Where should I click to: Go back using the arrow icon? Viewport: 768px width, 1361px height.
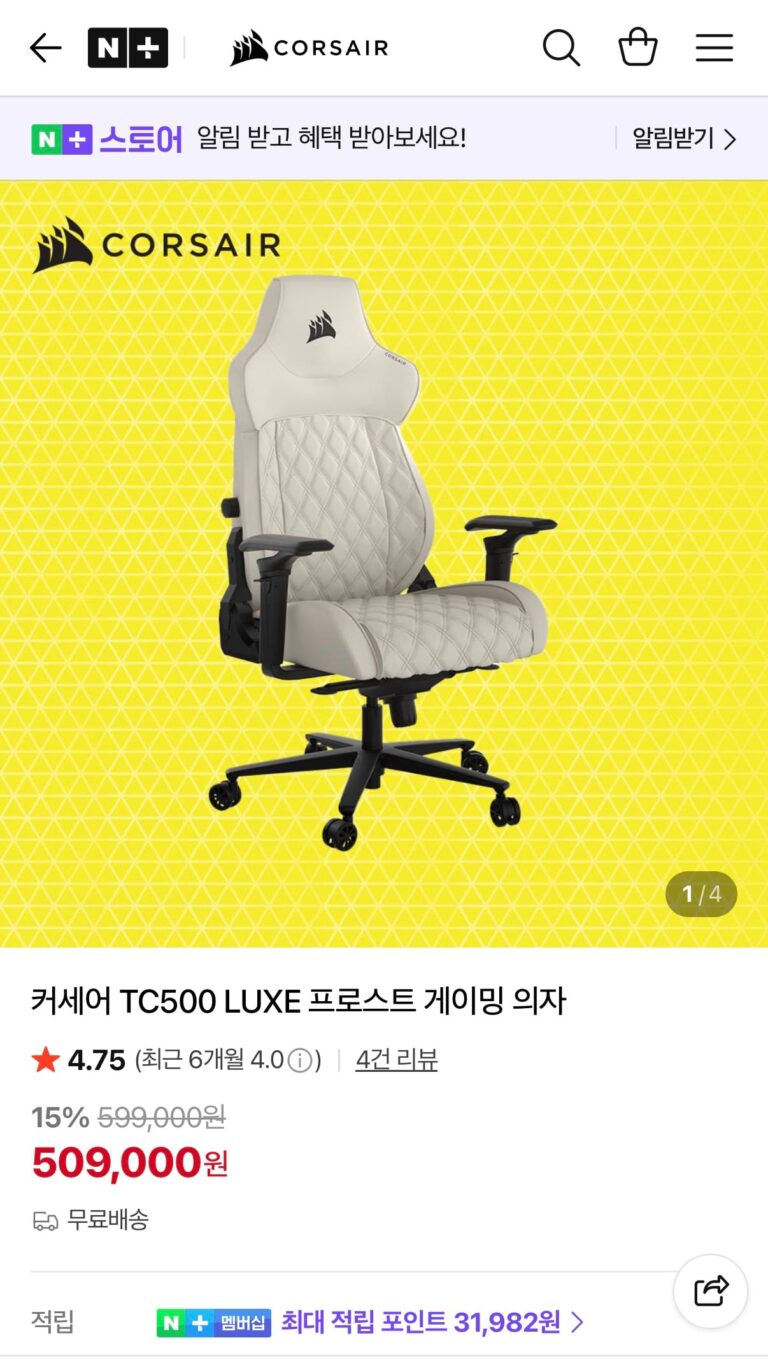[45, 47]
